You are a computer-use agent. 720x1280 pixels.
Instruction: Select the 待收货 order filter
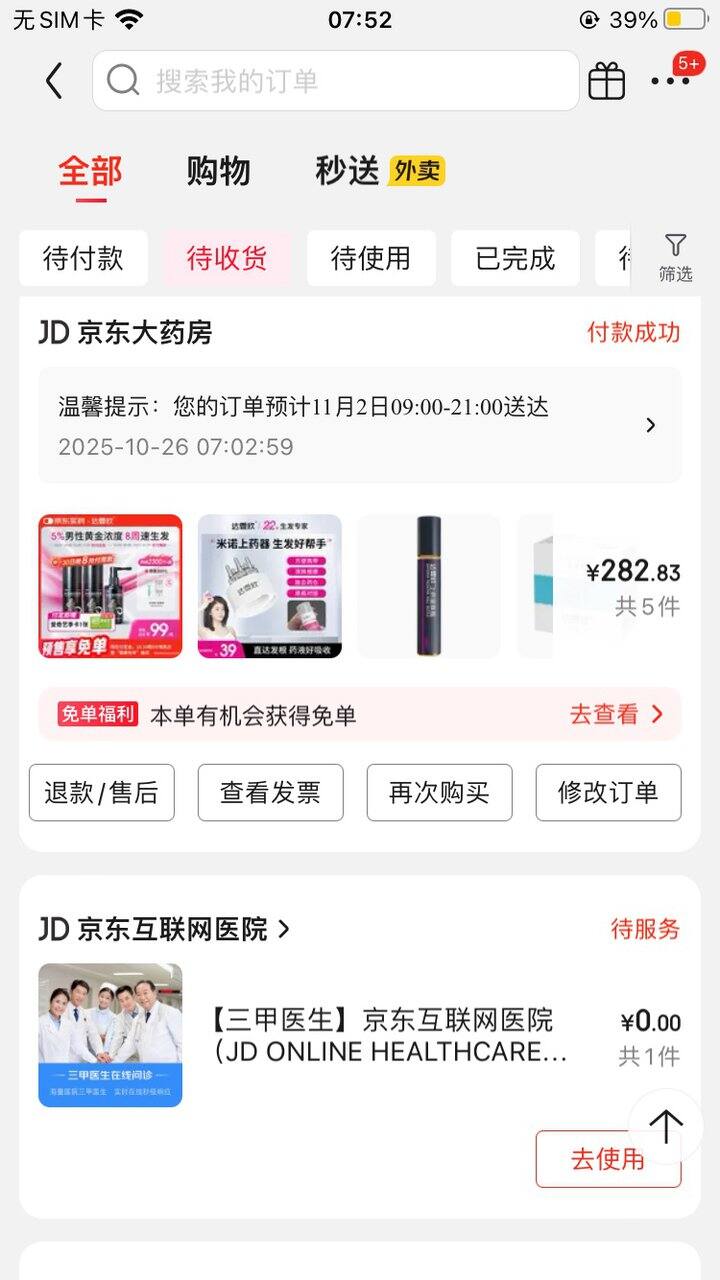coord(227,258)
